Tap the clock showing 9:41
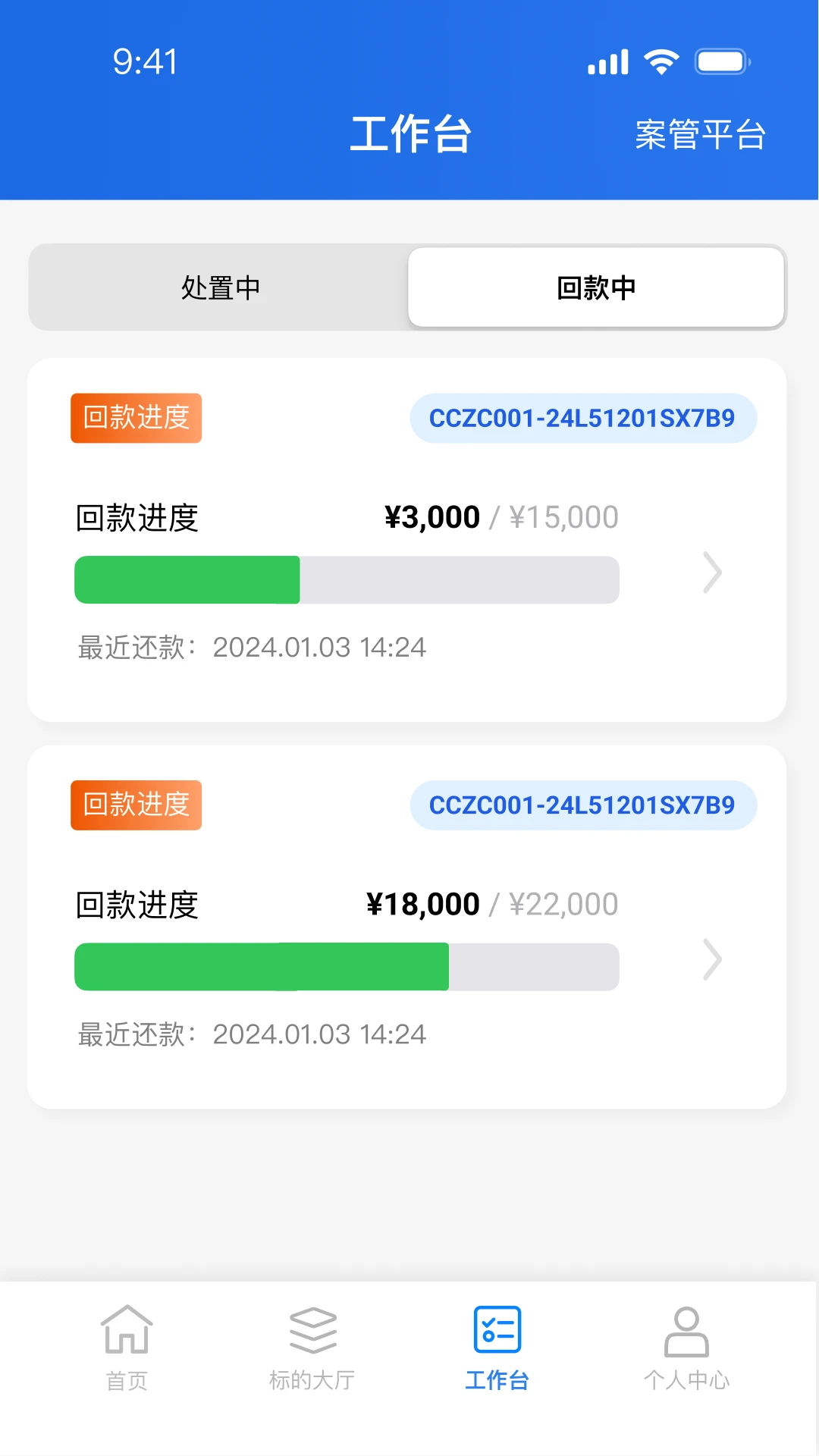819x1456 pixels. pos(145,63)
